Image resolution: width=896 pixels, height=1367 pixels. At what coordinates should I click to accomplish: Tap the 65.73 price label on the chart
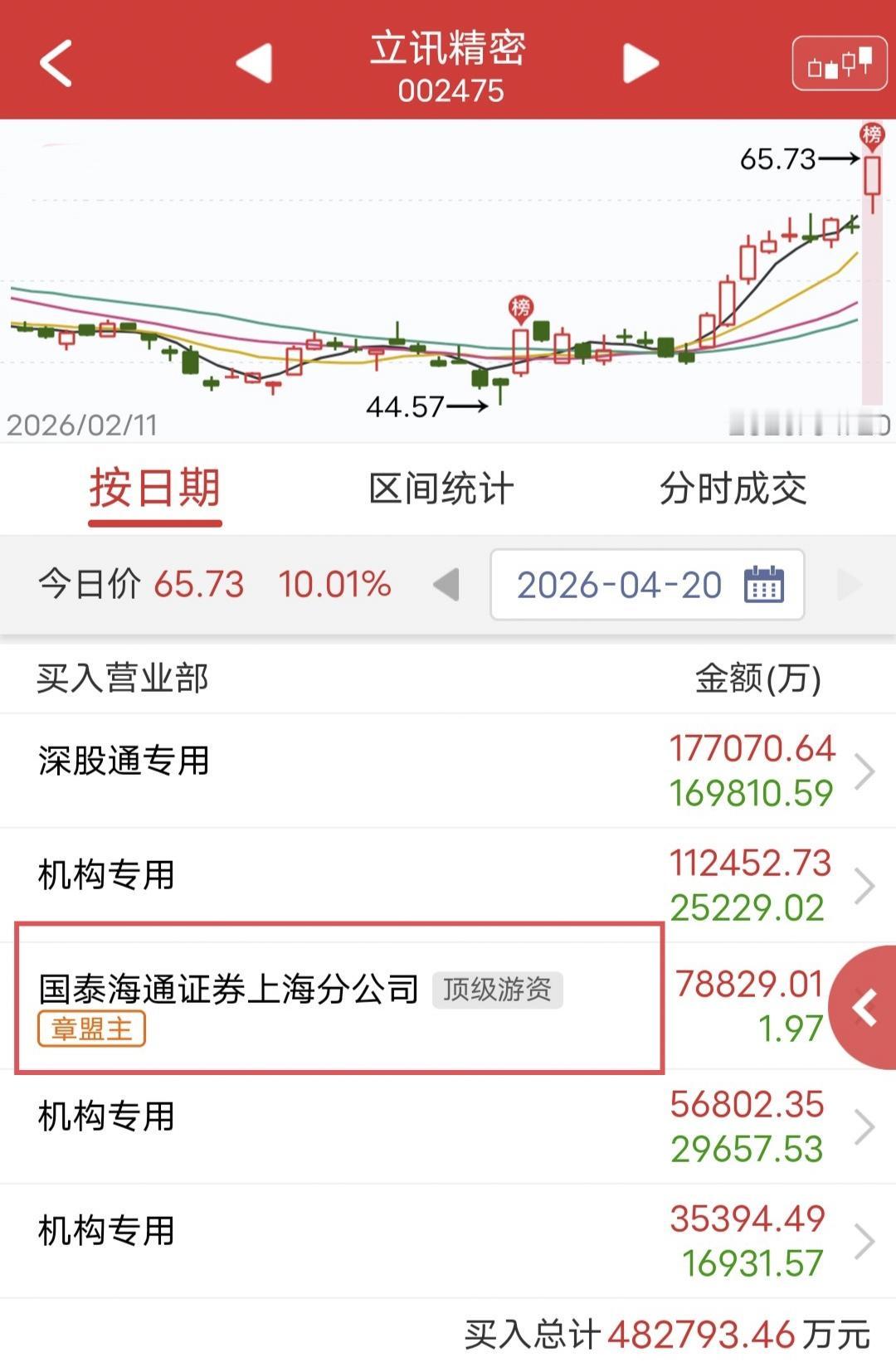tap(778, 159)
